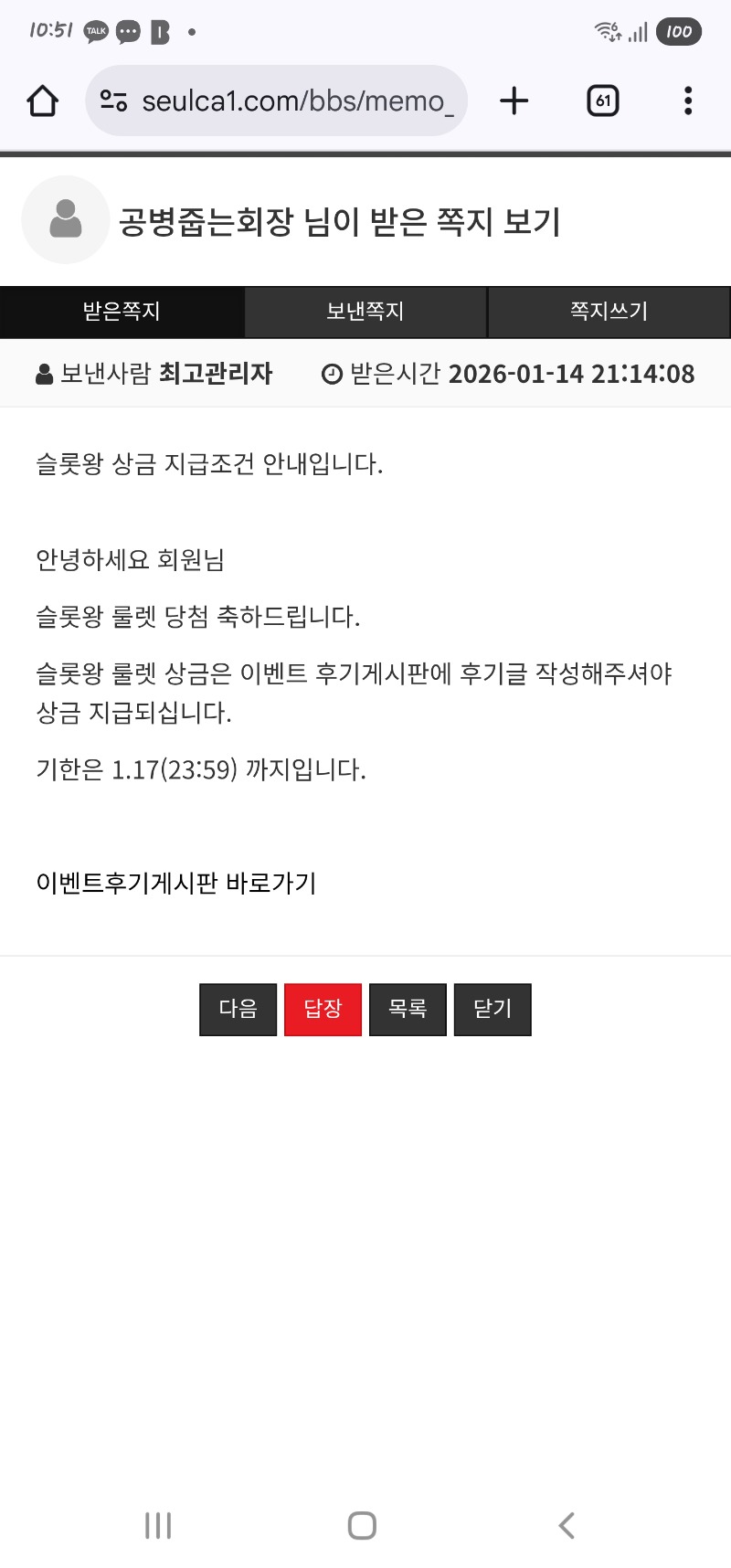The image size is (731, 1568).
Task: Switch to the 보낸쪽지 tab
Action: (365, 312)
